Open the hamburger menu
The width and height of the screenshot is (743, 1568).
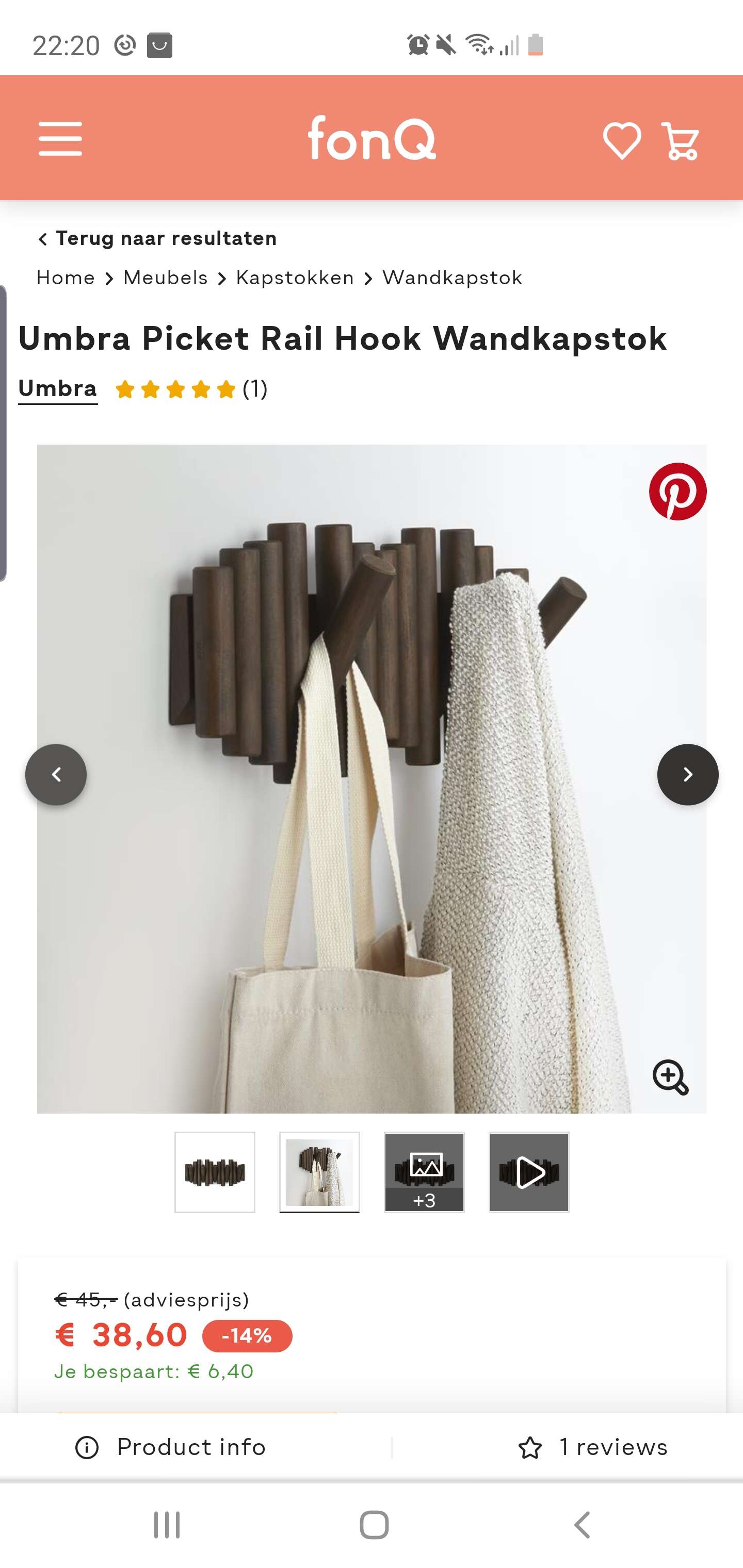[x=60, y=139]
